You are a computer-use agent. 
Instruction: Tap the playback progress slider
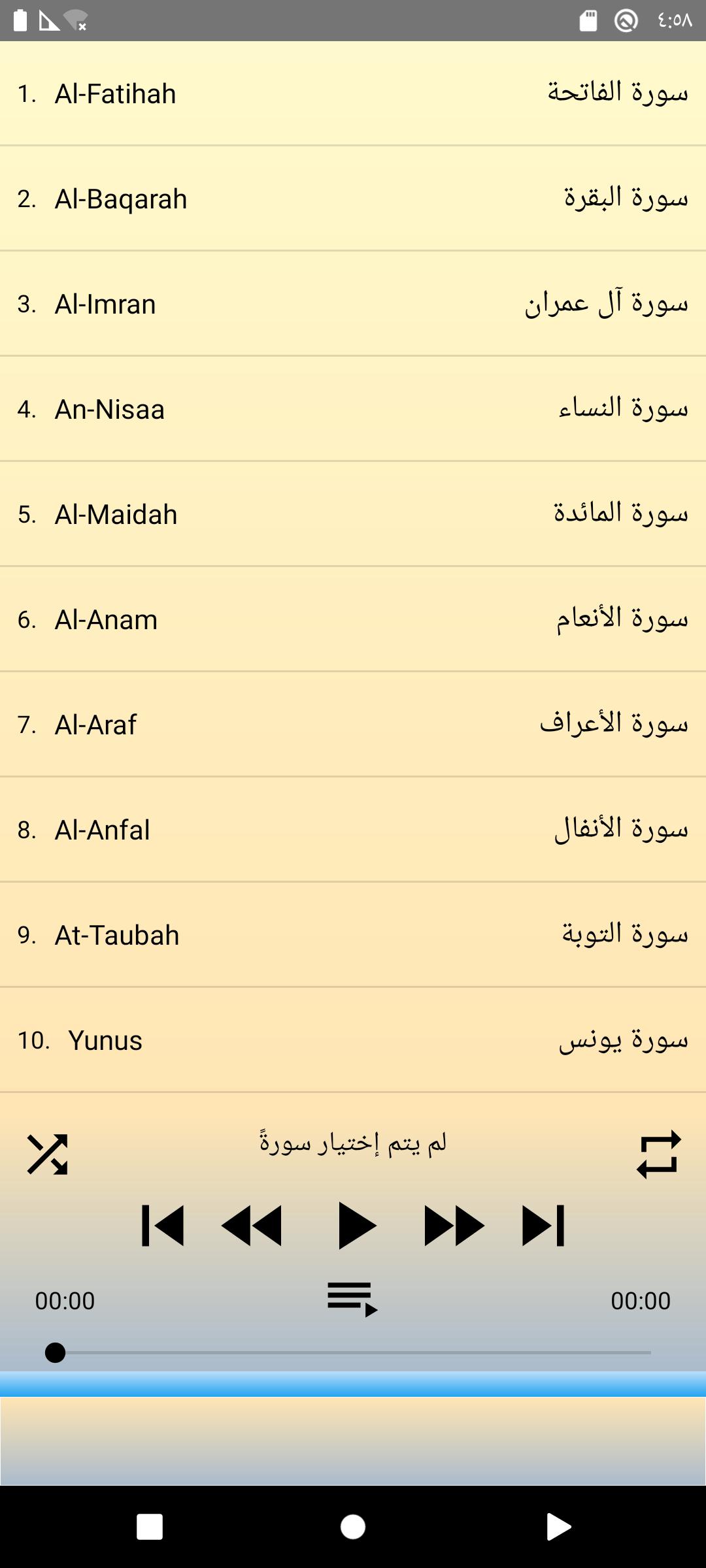tap(353, 1352)
